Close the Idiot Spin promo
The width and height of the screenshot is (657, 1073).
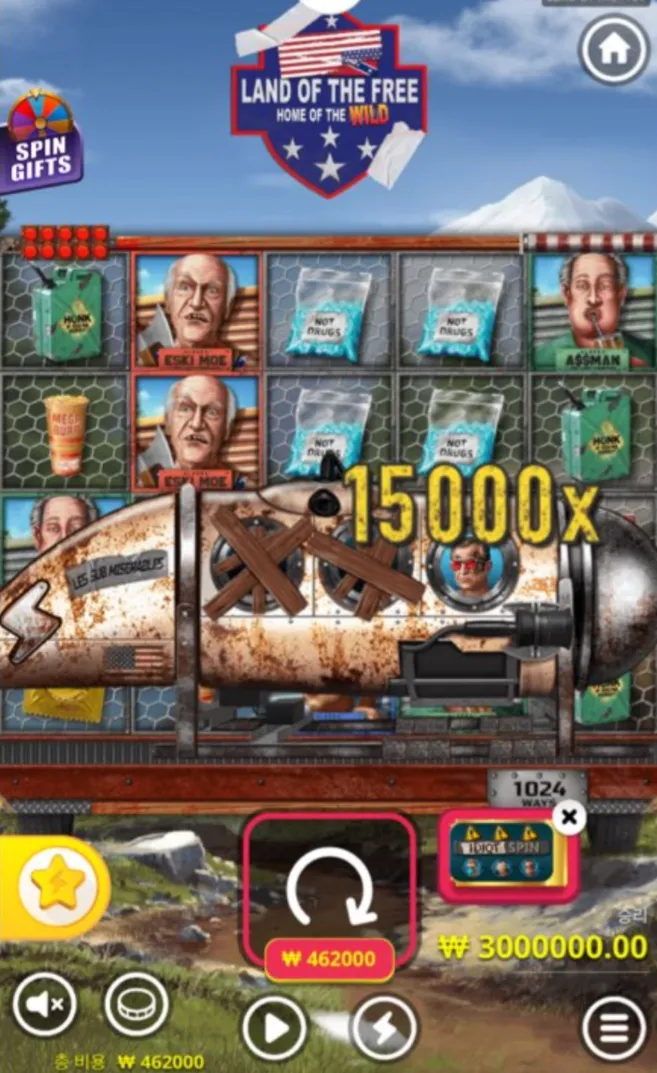coord(569,818)
